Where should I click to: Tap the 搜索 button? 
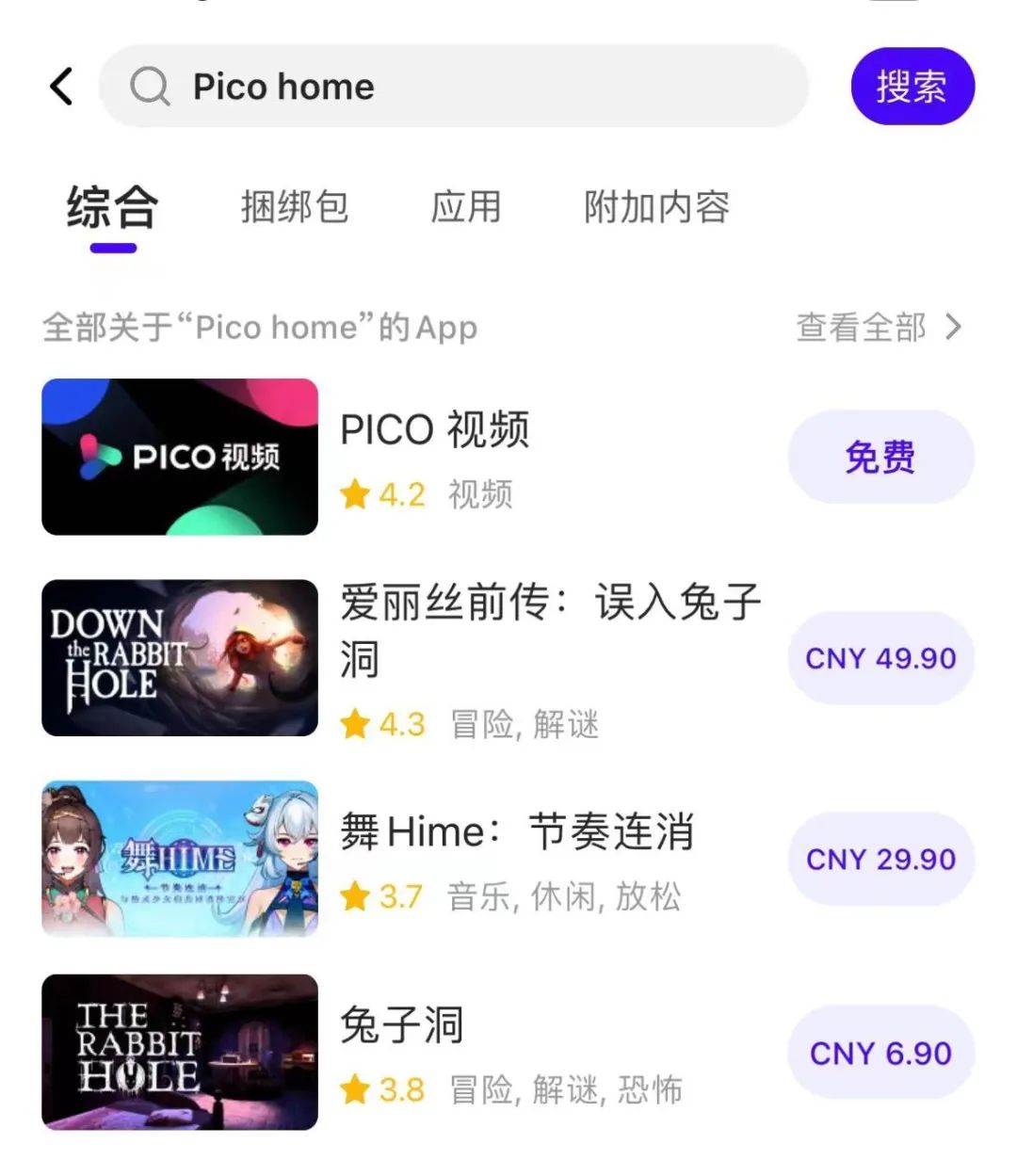click(912, 87)
